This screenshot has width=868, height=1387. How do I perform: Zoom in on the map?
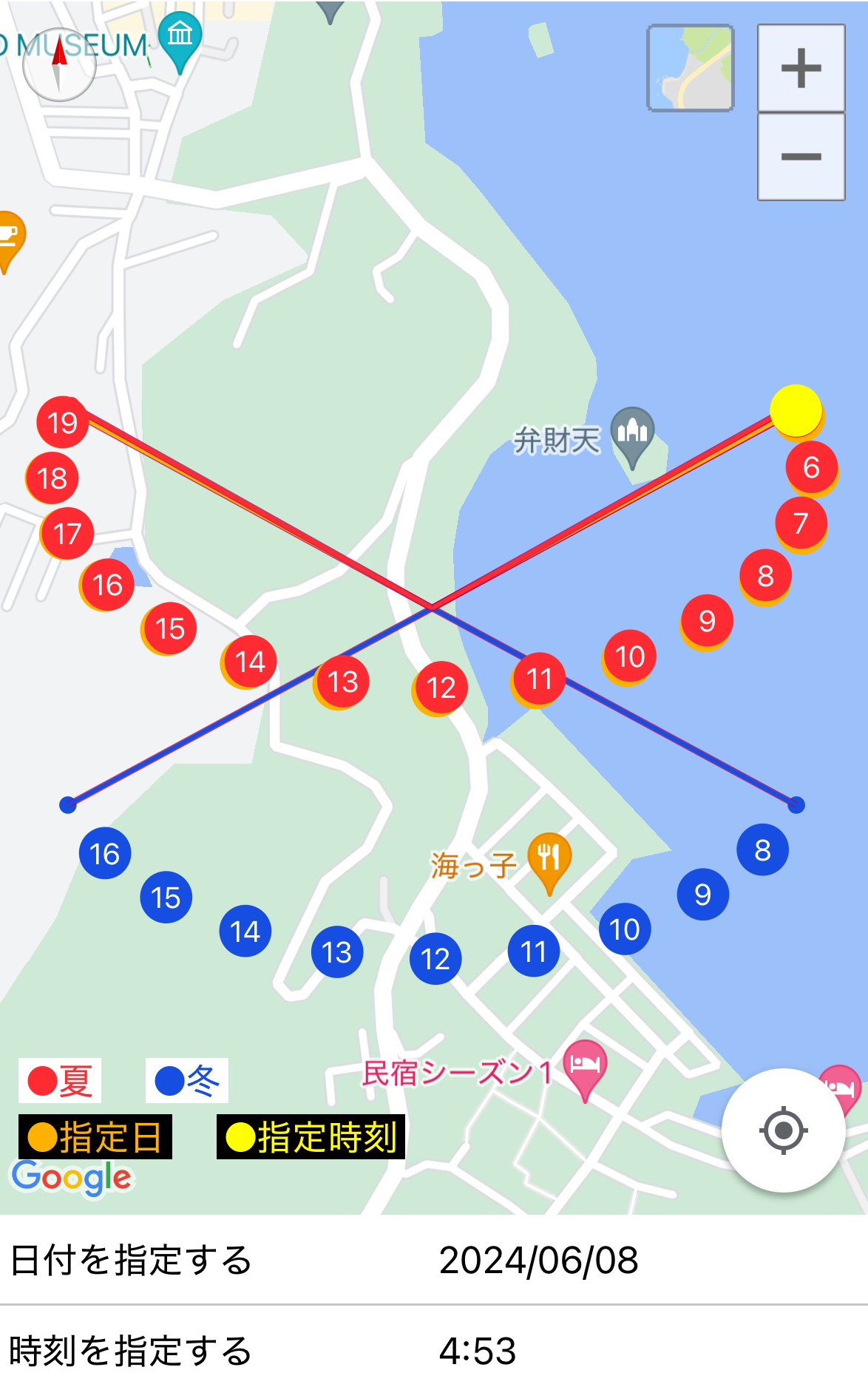pos(801,68)
